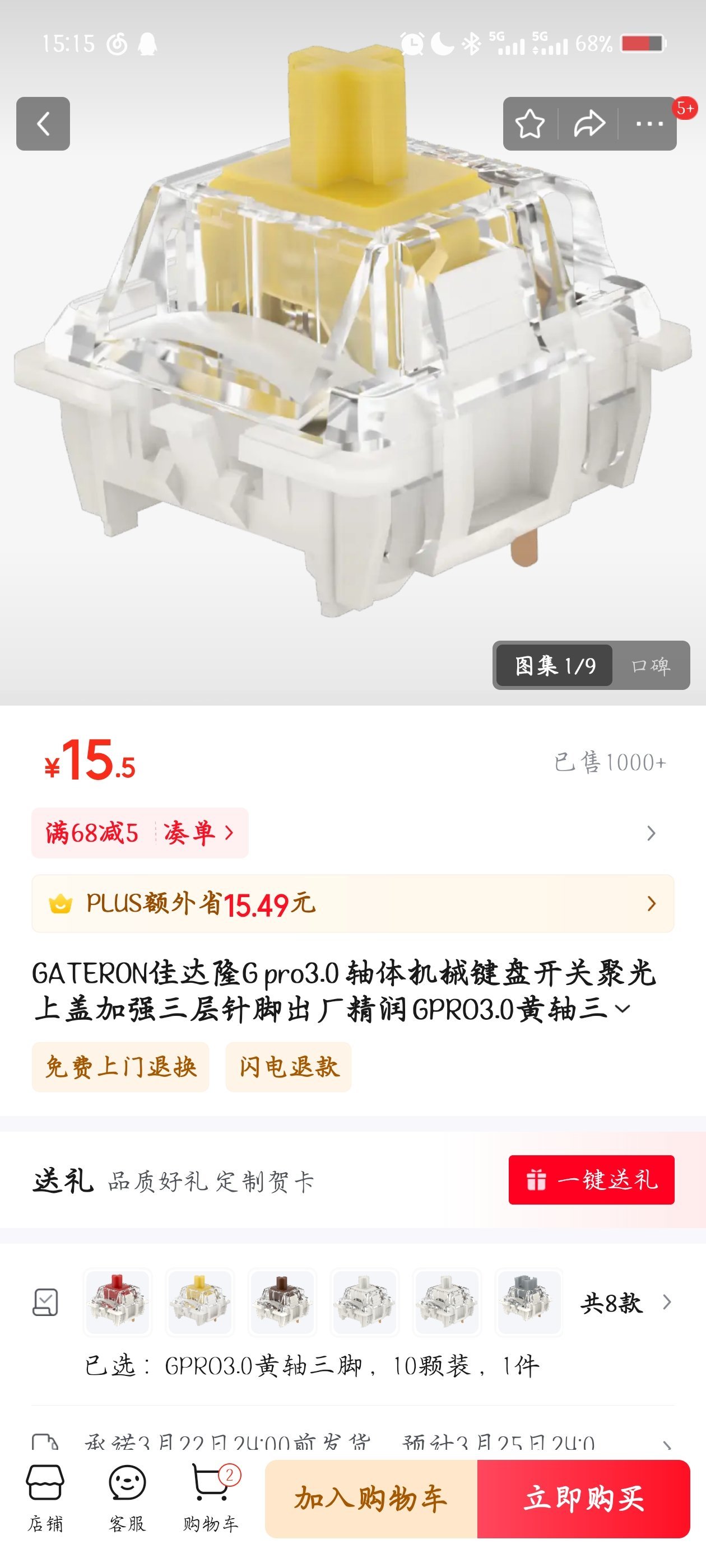Select the 图集 1/9 gallery tab
706x1568 pixels.
[x=554, y=665]
